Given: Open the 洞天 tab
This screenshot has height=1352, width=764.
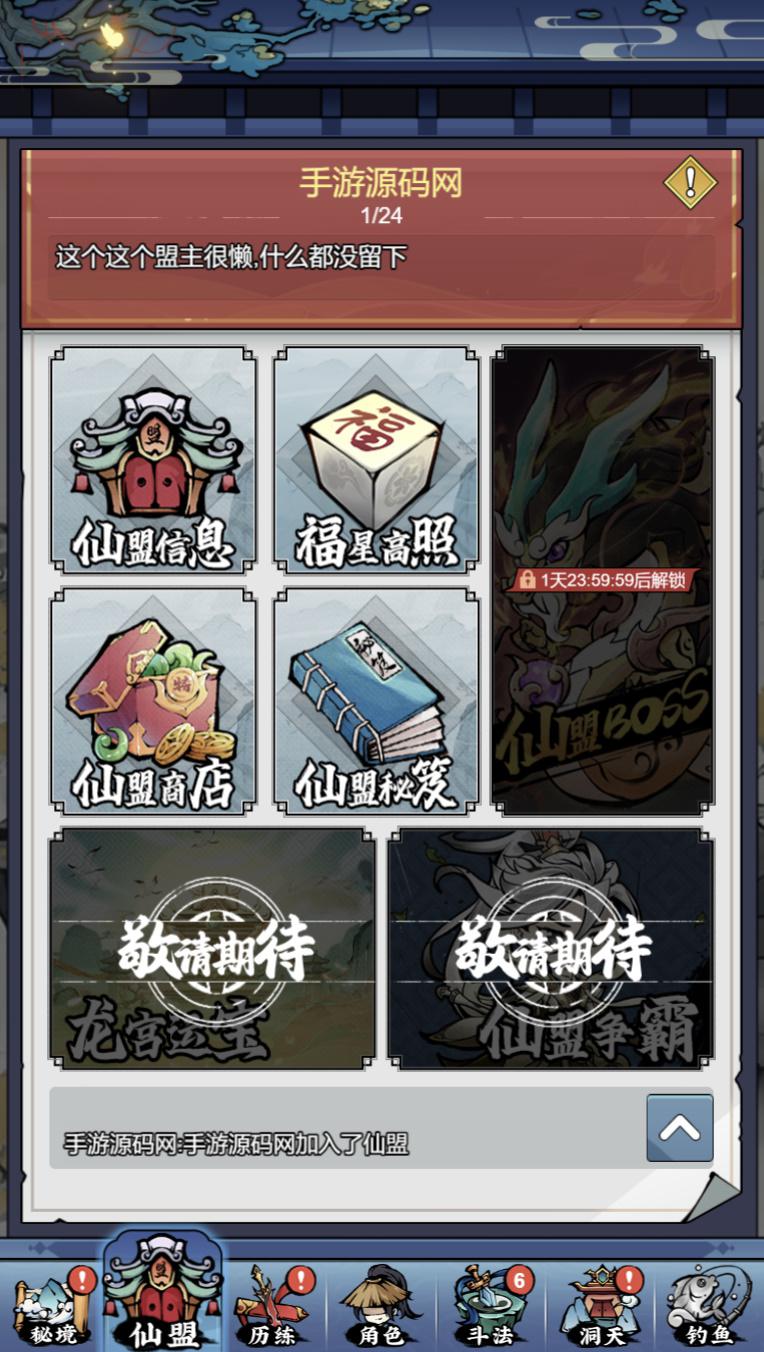Looking at the screenshot, I should [600, 1306].
